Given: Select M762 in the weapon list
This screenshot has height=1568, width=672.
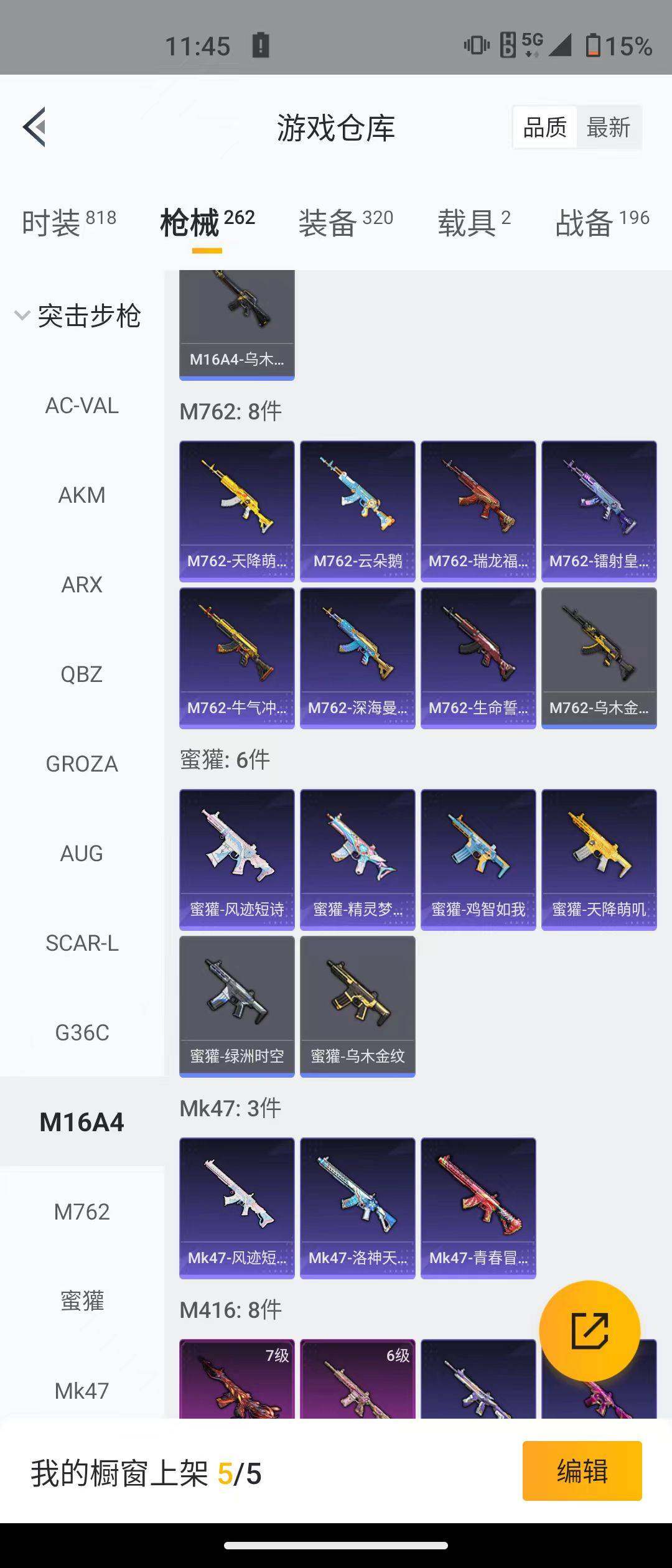Looking at the screenshot, I should 82,1212.
